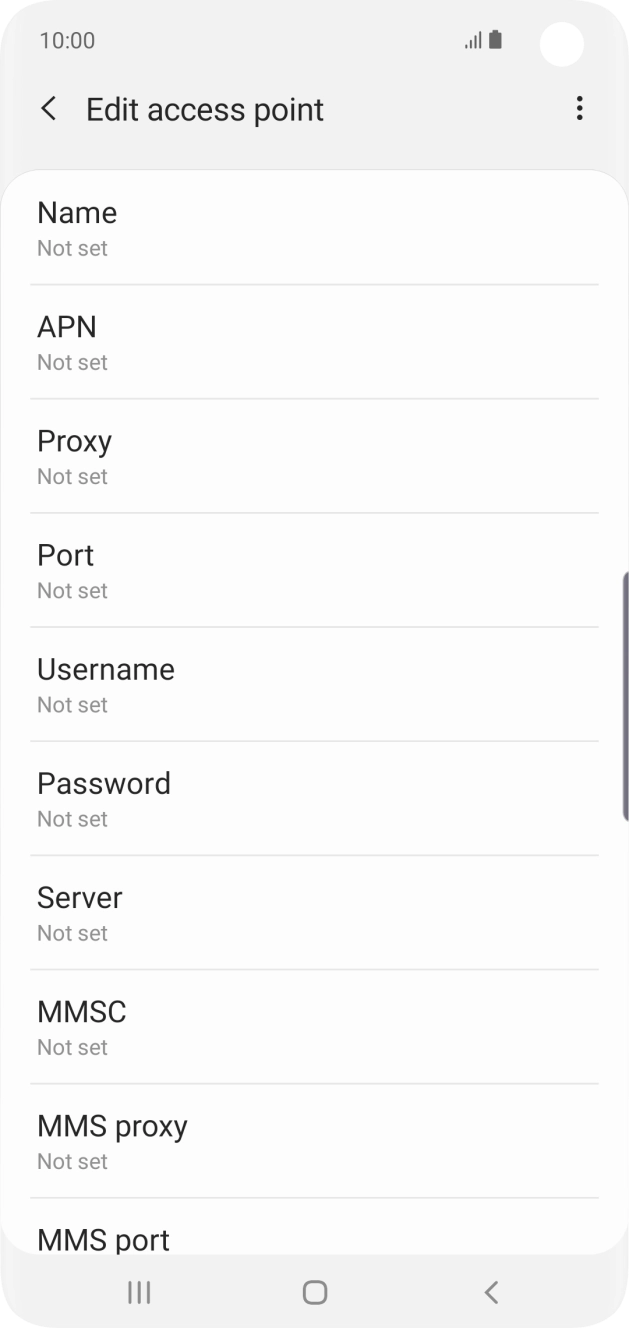Open the Password setting
The height and width of the screenshot is (1328, 629).
[x=314, y=798]
